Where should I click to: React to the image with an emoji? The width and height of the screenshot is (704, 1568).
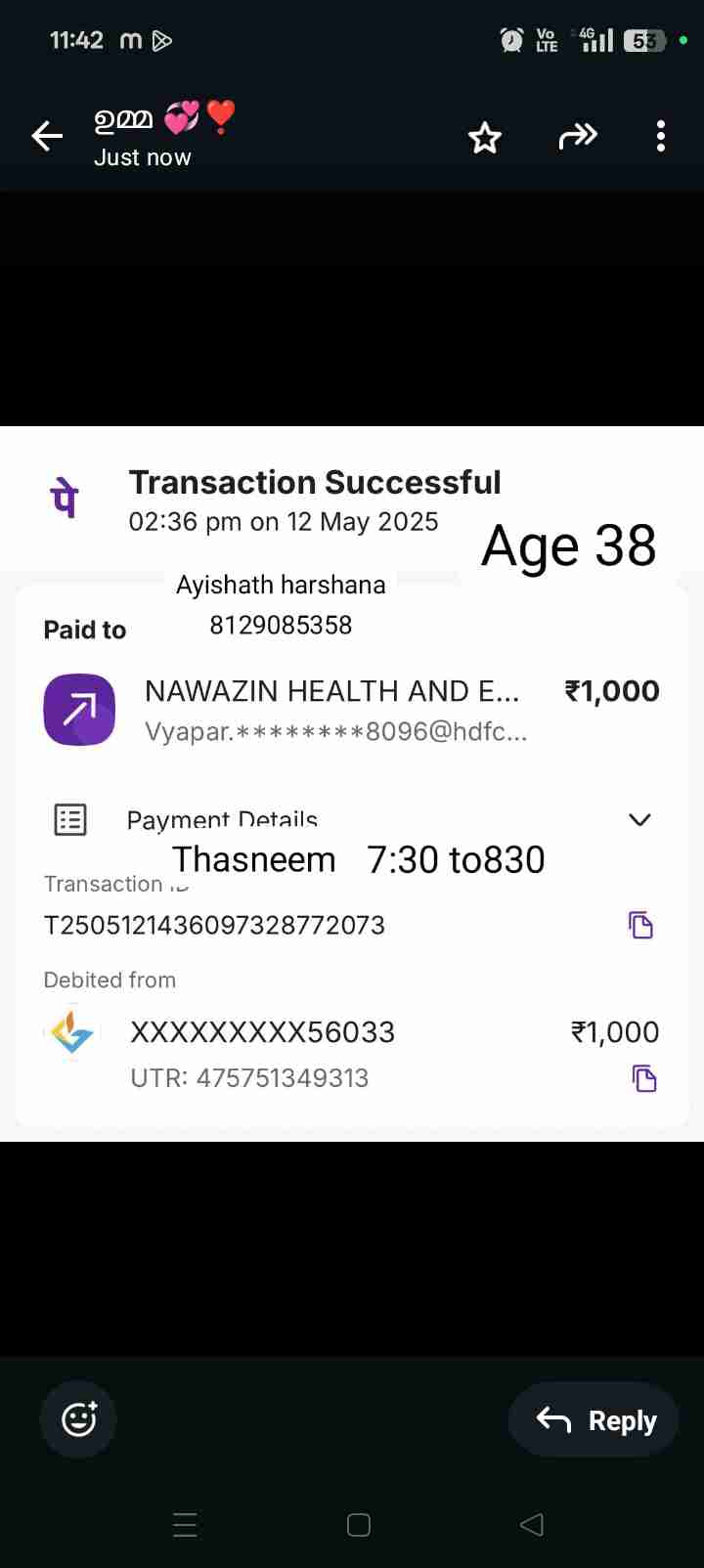(78, 1418)
